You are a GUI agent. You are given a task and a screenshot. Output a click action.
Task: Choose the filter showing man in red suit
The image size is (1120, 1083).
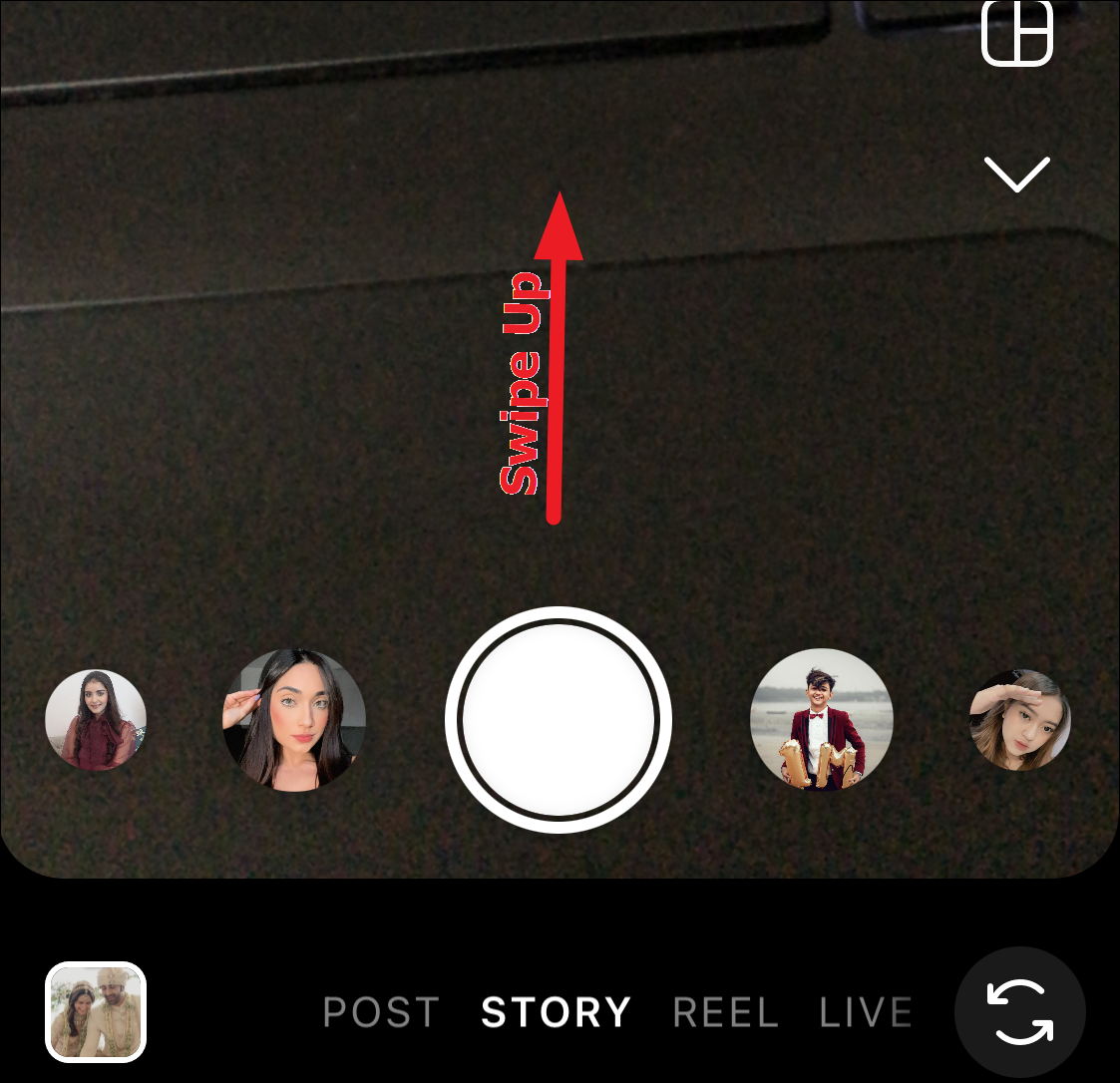point(822,720)
